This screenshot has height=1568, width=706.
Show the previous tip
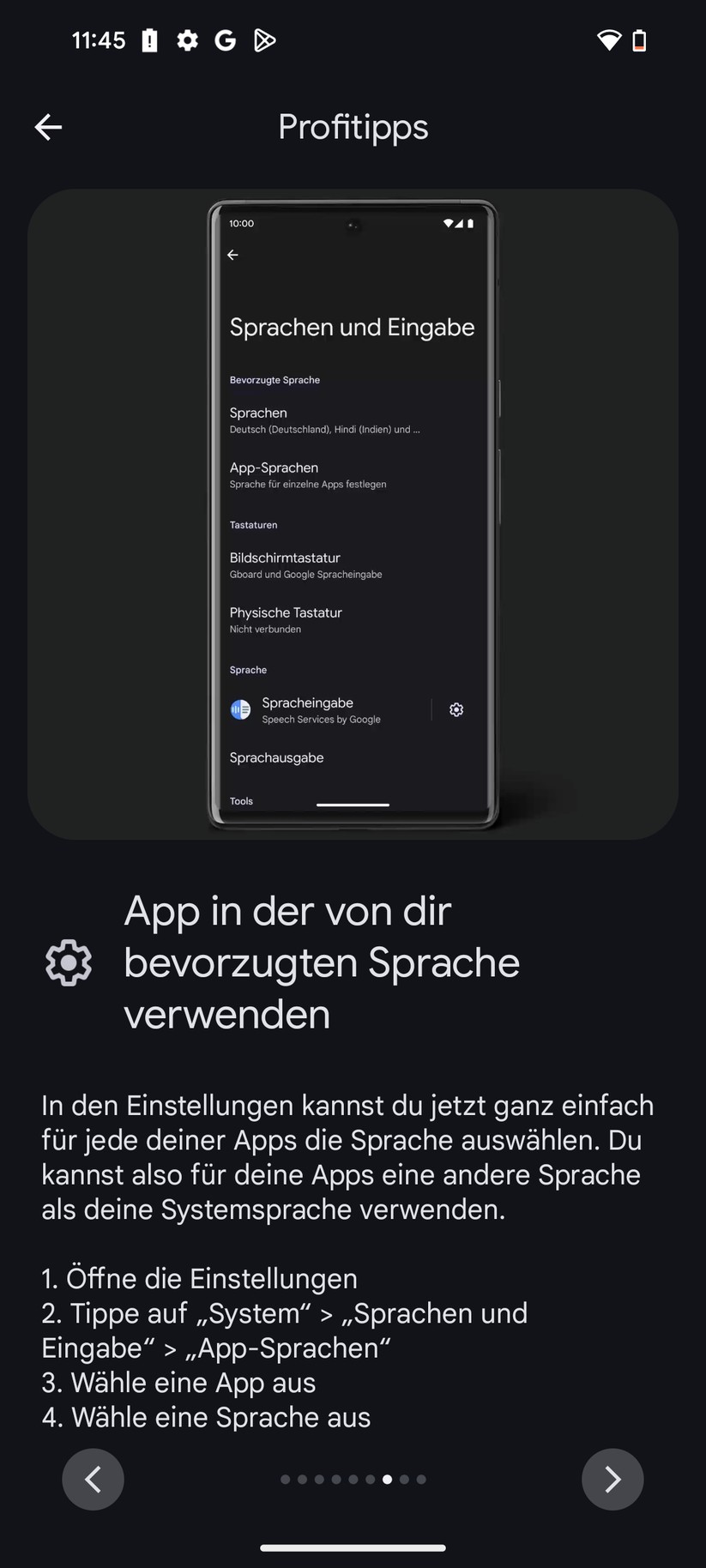(93, 1479)
